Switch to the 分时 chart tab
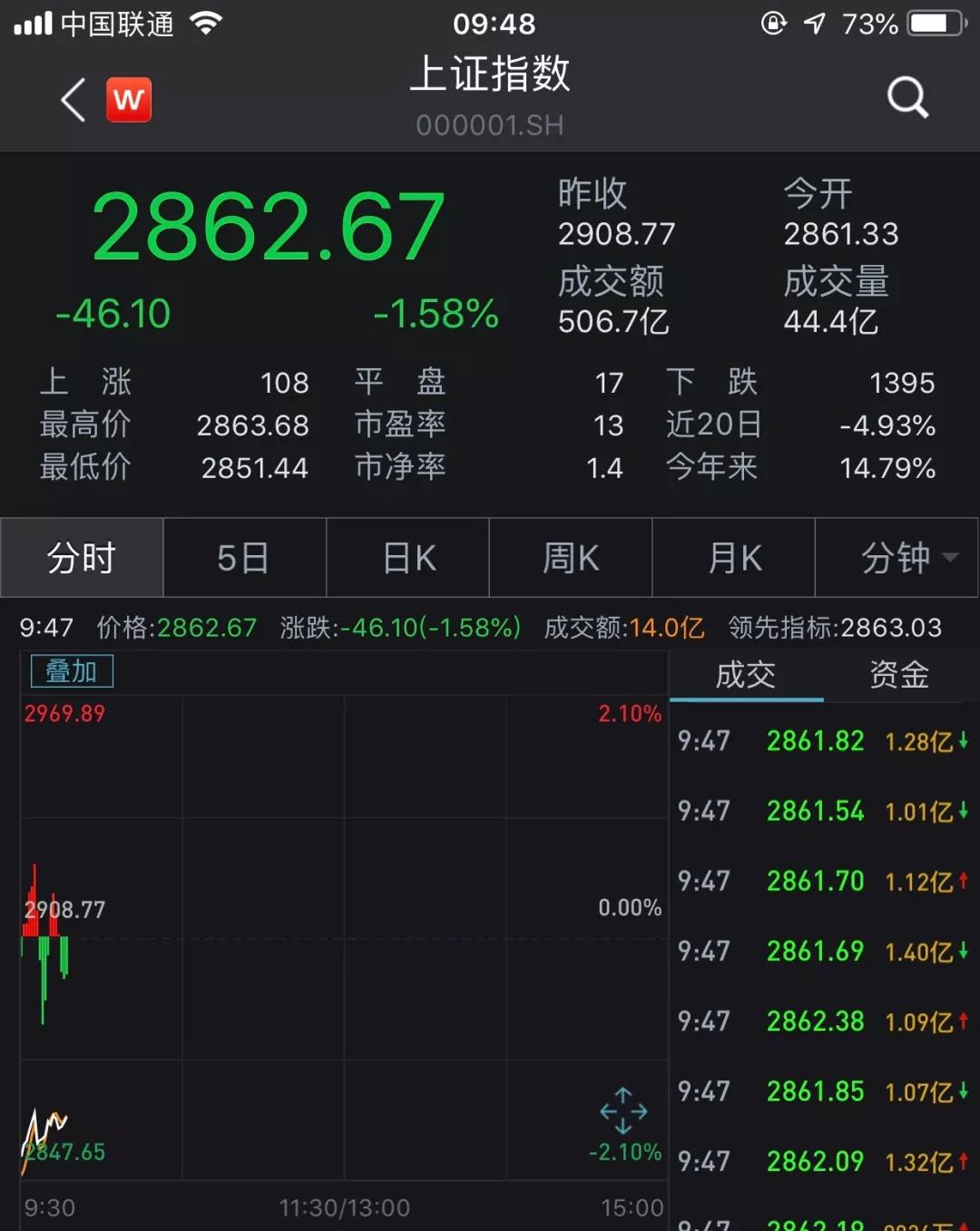The width and height of the screenshot is (980, 1231). 82,558
